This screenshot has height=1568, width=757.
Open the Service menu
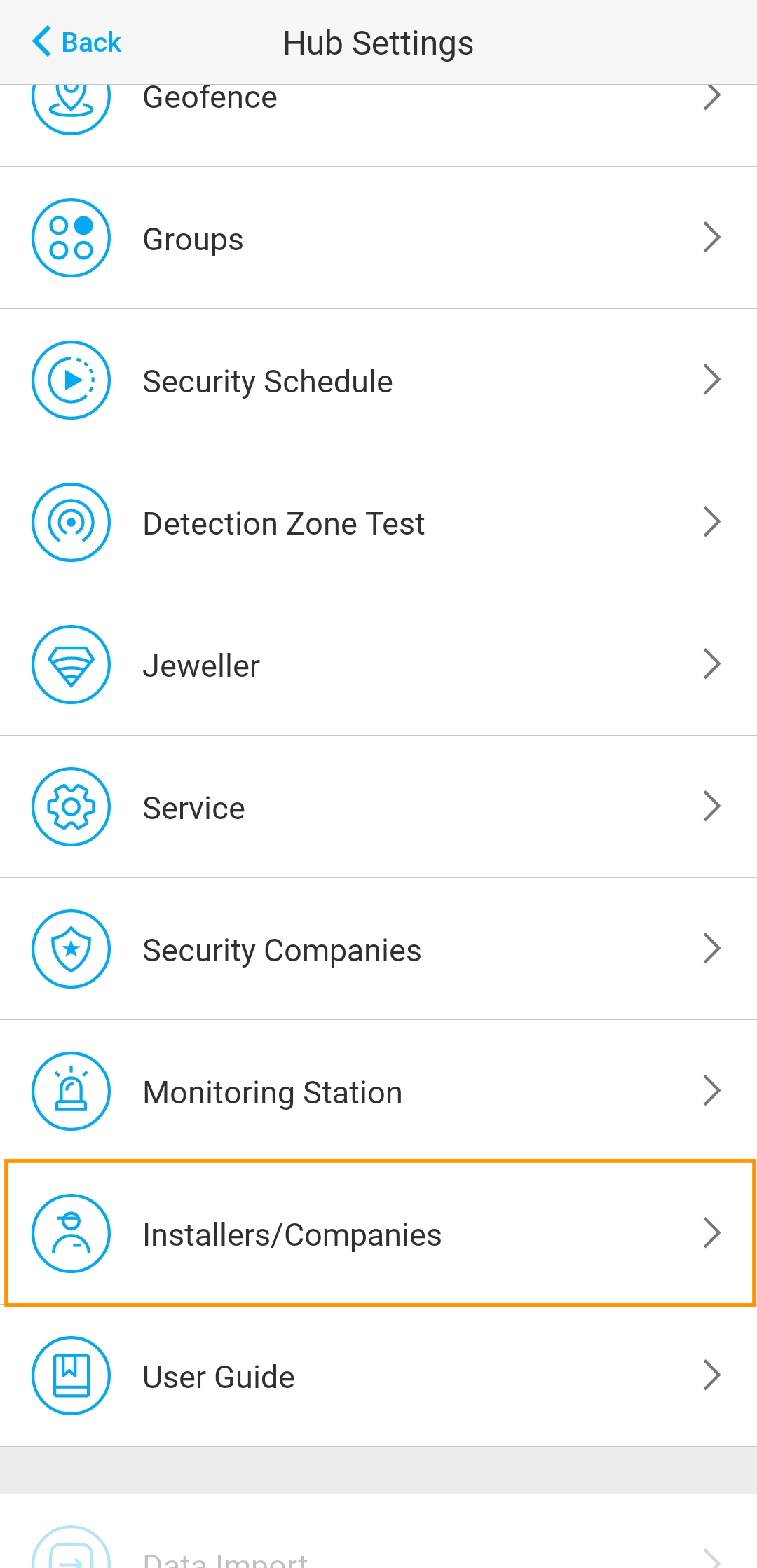(378, 806)
